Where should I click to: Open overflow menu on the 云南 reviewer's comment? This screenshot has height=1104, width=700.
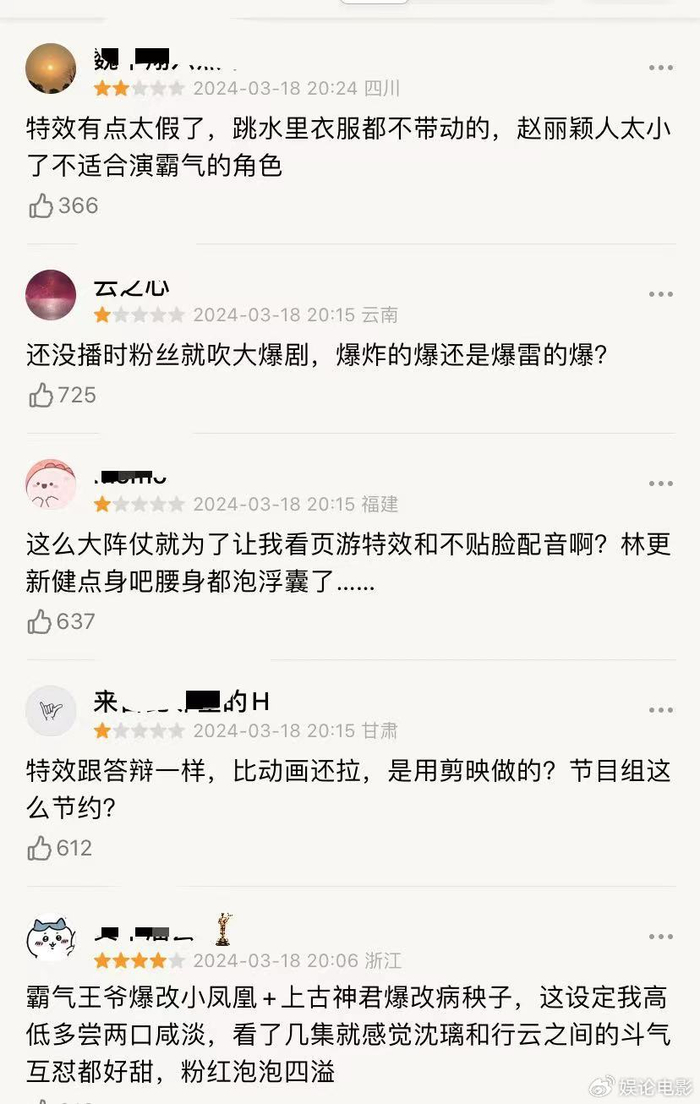point(661,294)
